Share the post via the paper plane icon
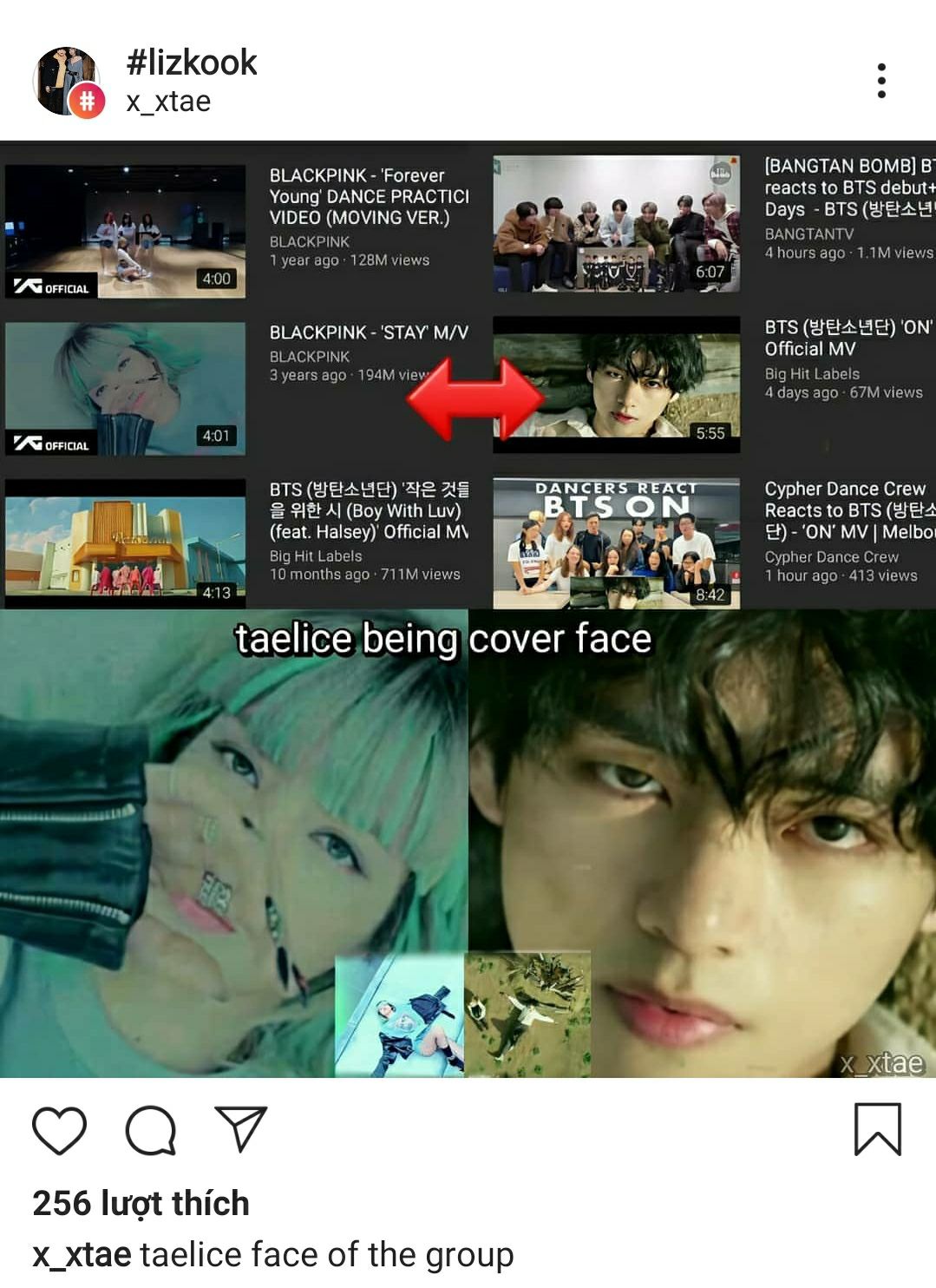 tap(240, 1128)
